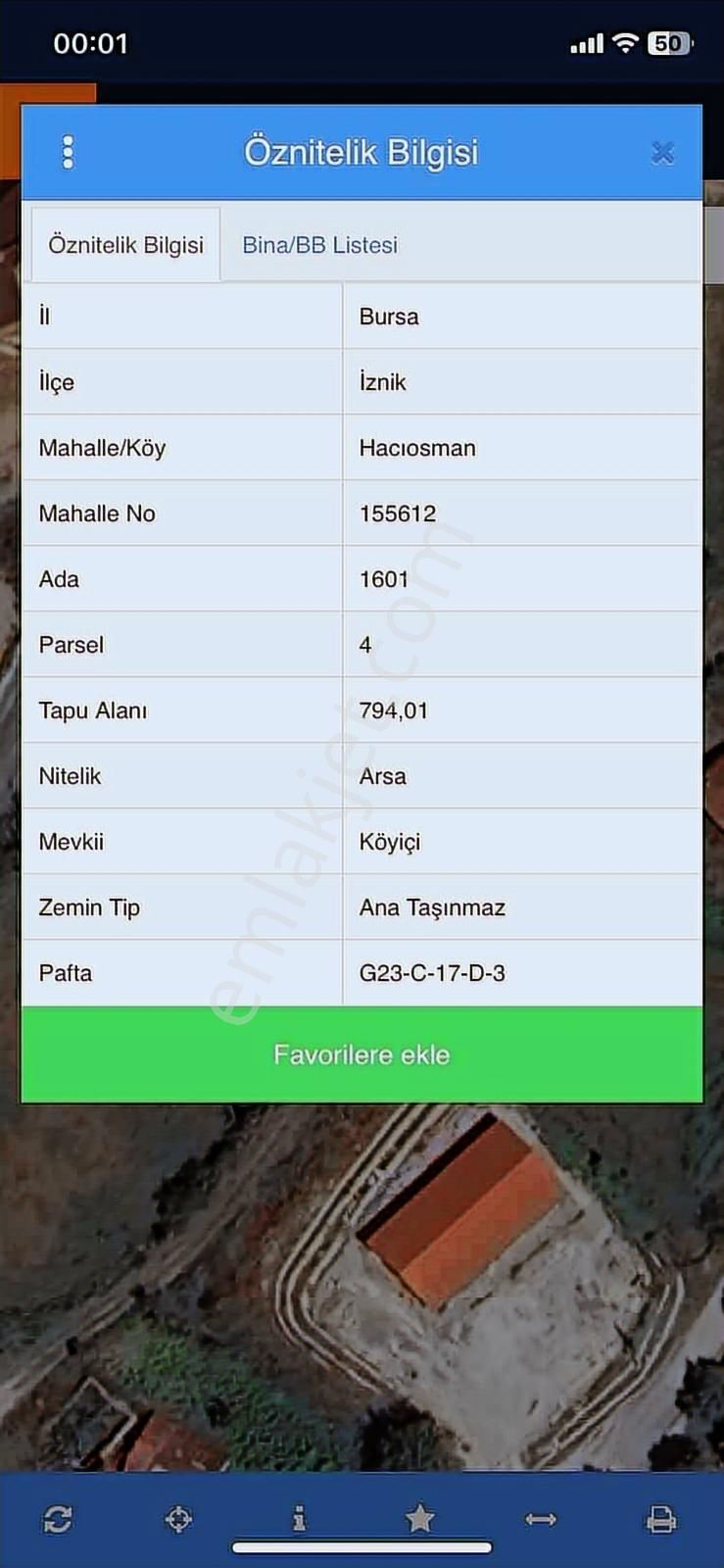Open the three-dot menu in the dialog header

tap(68, 153)
